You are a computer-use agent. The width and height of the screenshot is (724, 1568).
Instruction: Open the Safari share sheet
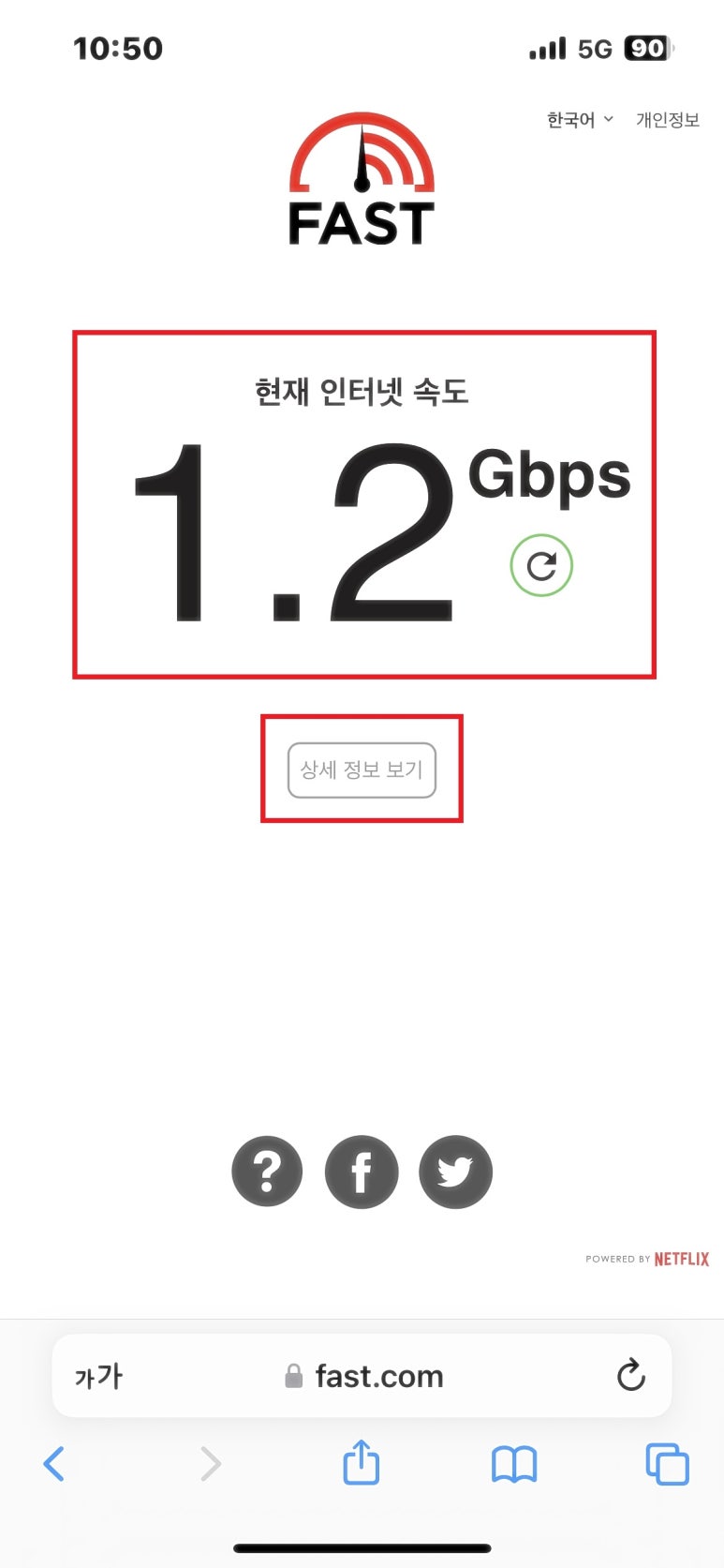click(361, 1462)
